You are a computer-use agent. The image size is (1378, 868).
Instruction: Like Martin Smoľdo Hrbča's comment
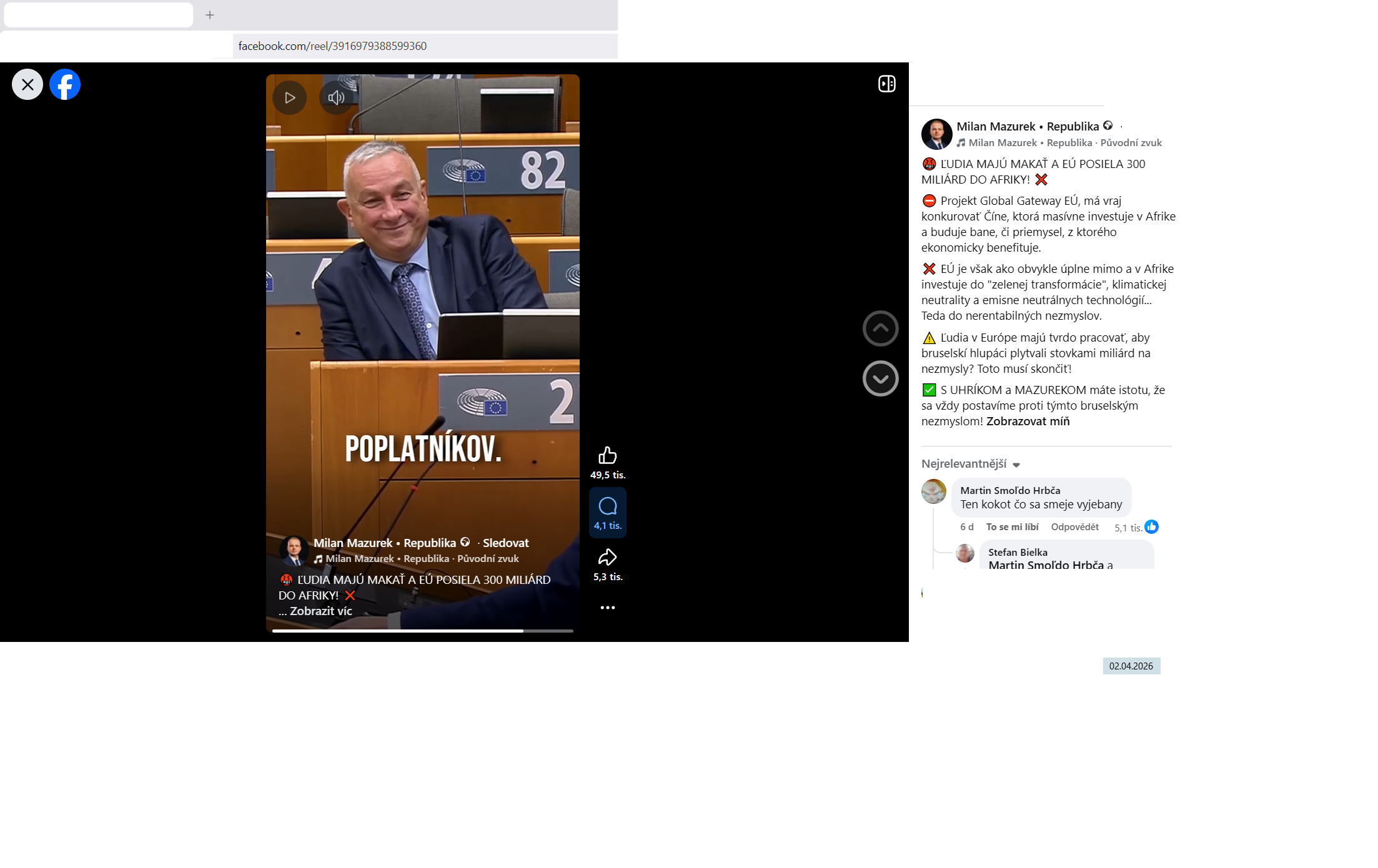1012,527
